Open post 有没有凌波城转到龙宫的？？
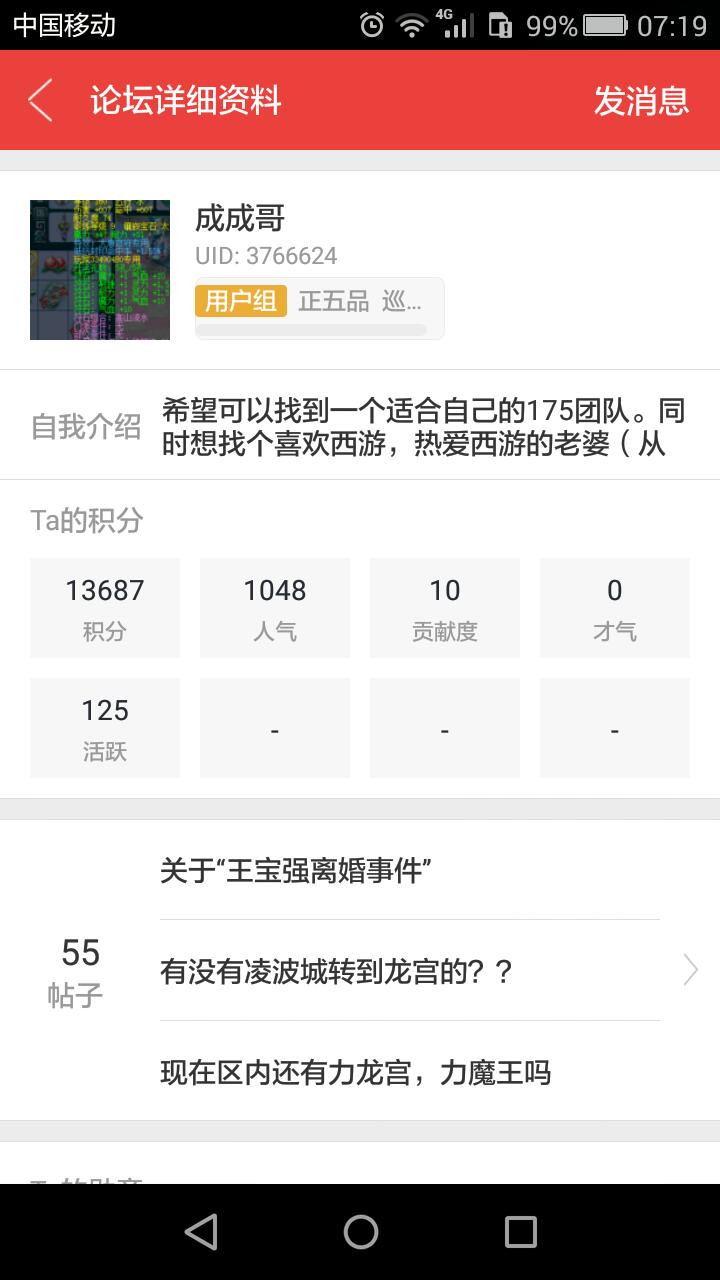Screen dimensions: 720x1280 [336, 971]
